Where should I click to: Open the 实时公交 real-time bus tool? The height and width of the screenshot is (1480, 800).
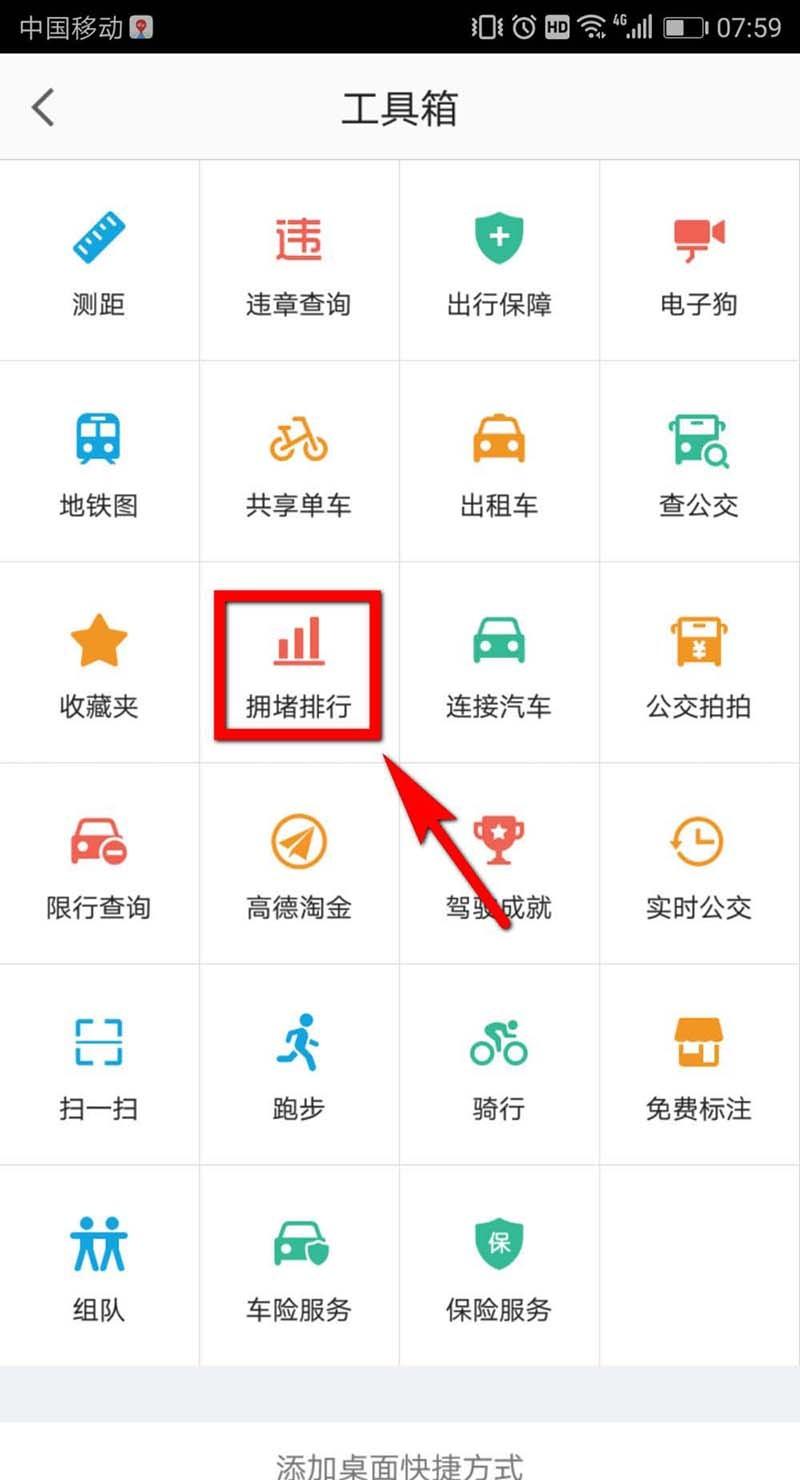[x=700, y=863]
